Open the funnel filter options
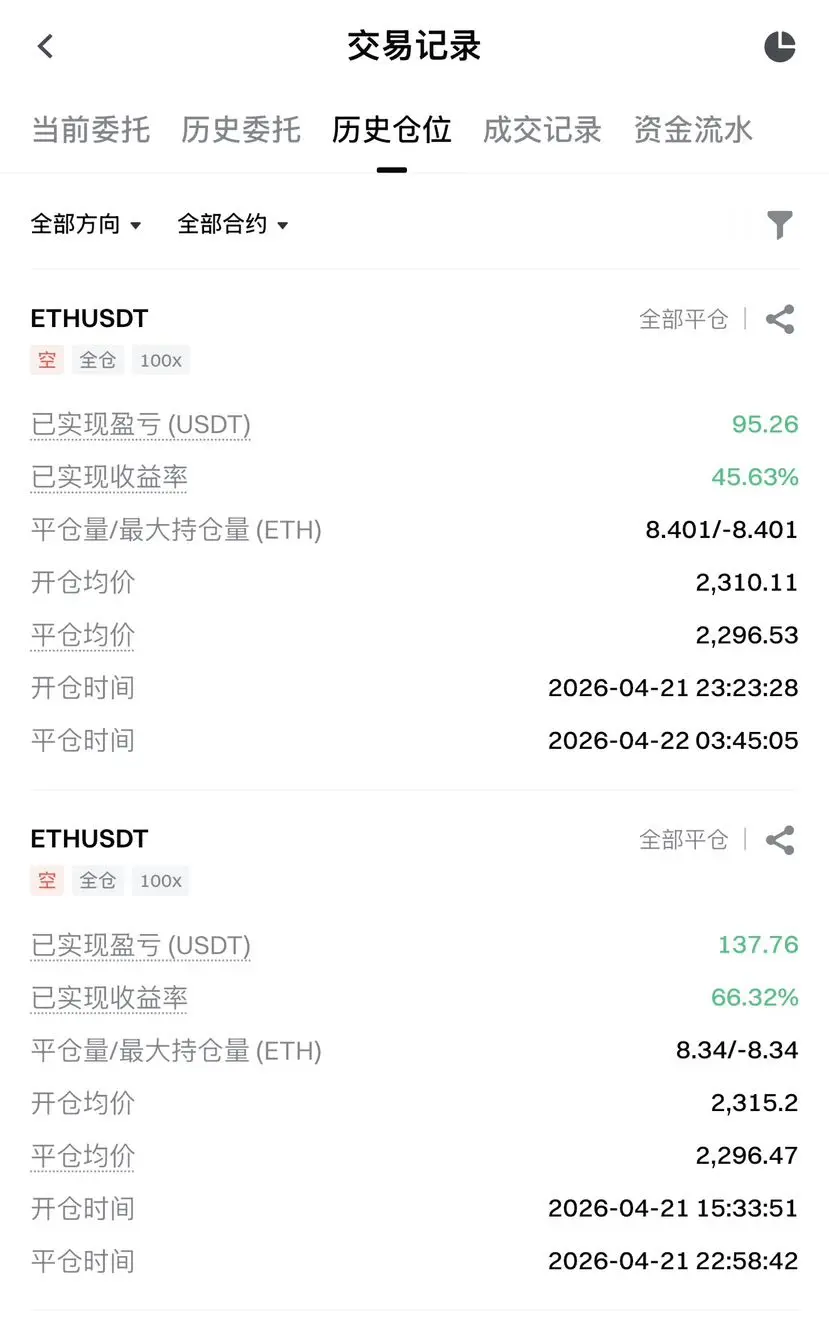Viewport: 829px width, 1327px height. coord(779,225)
